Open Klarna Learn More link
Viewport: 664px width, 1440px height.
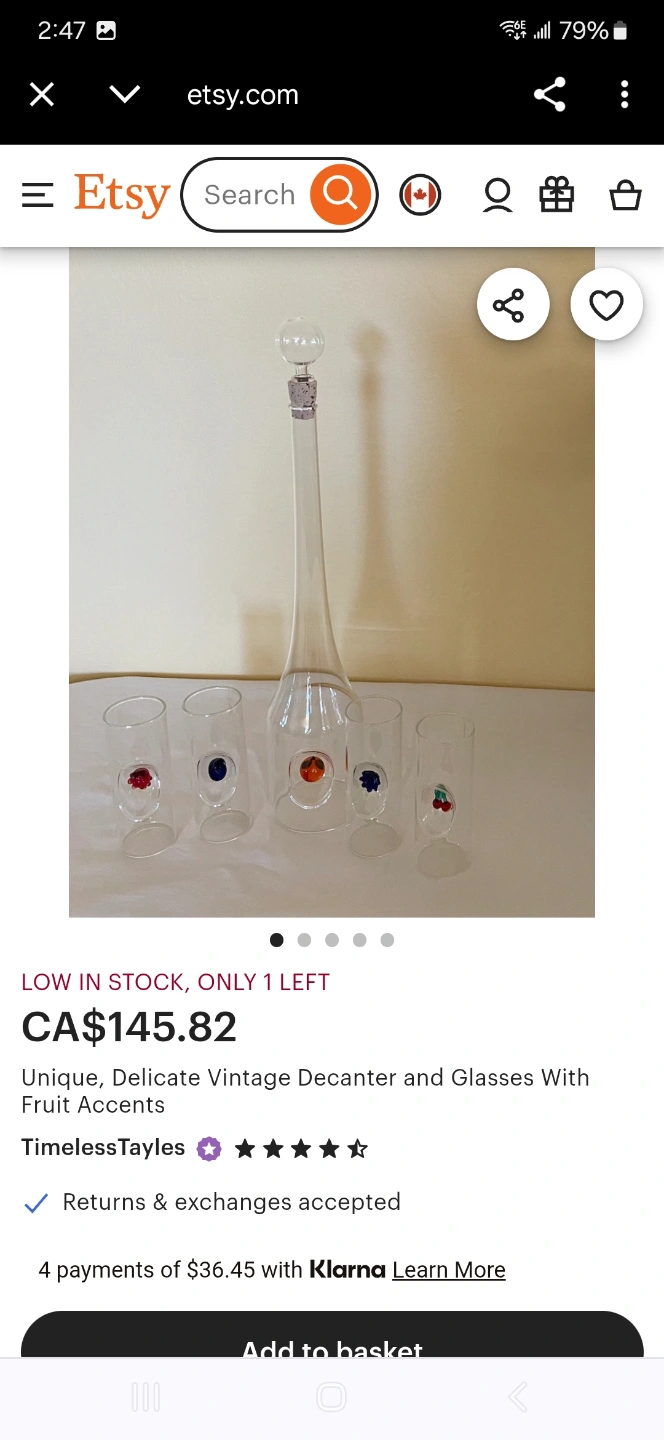pos(449,1270)
